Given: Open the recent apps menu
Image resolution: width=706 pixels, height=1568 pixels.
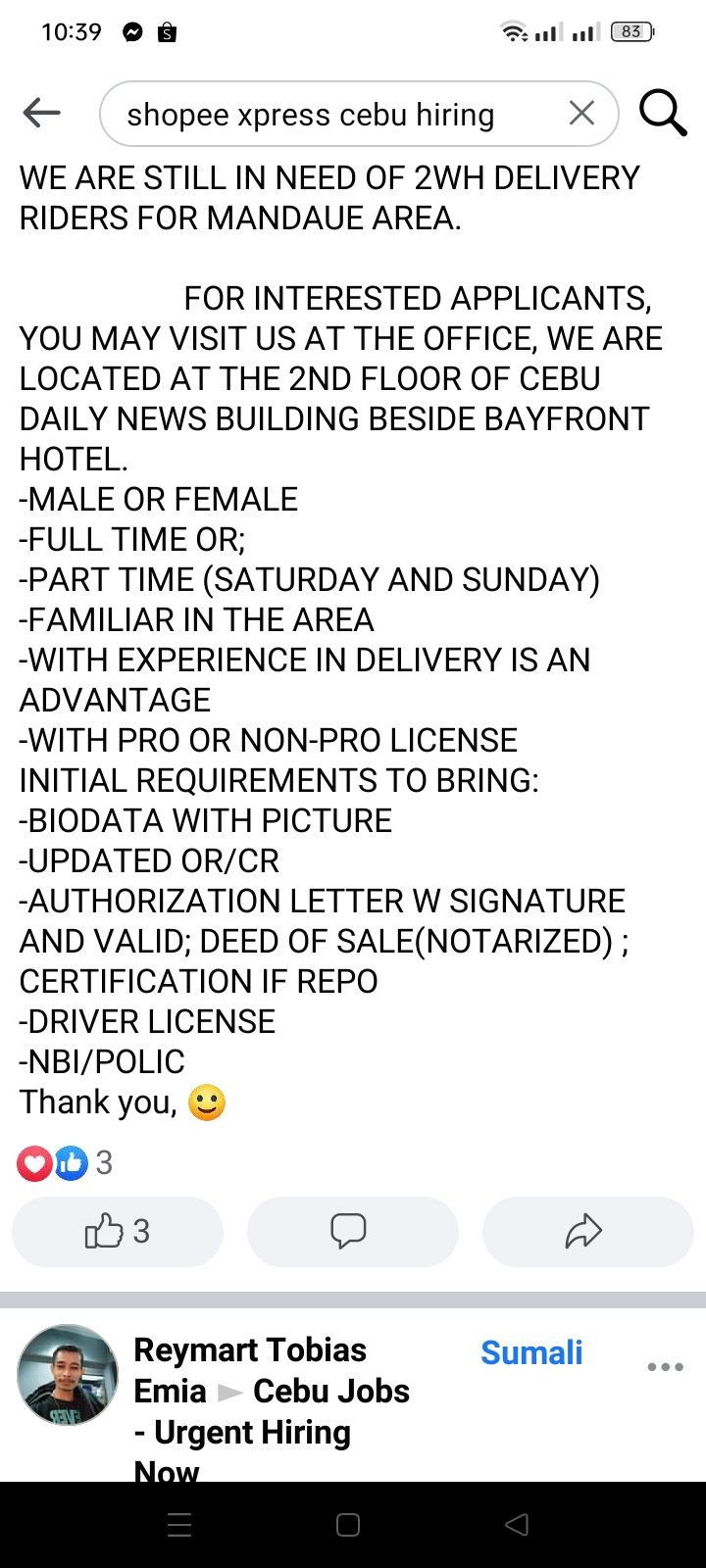Looking at the screenshot, I should point(179,1525).
